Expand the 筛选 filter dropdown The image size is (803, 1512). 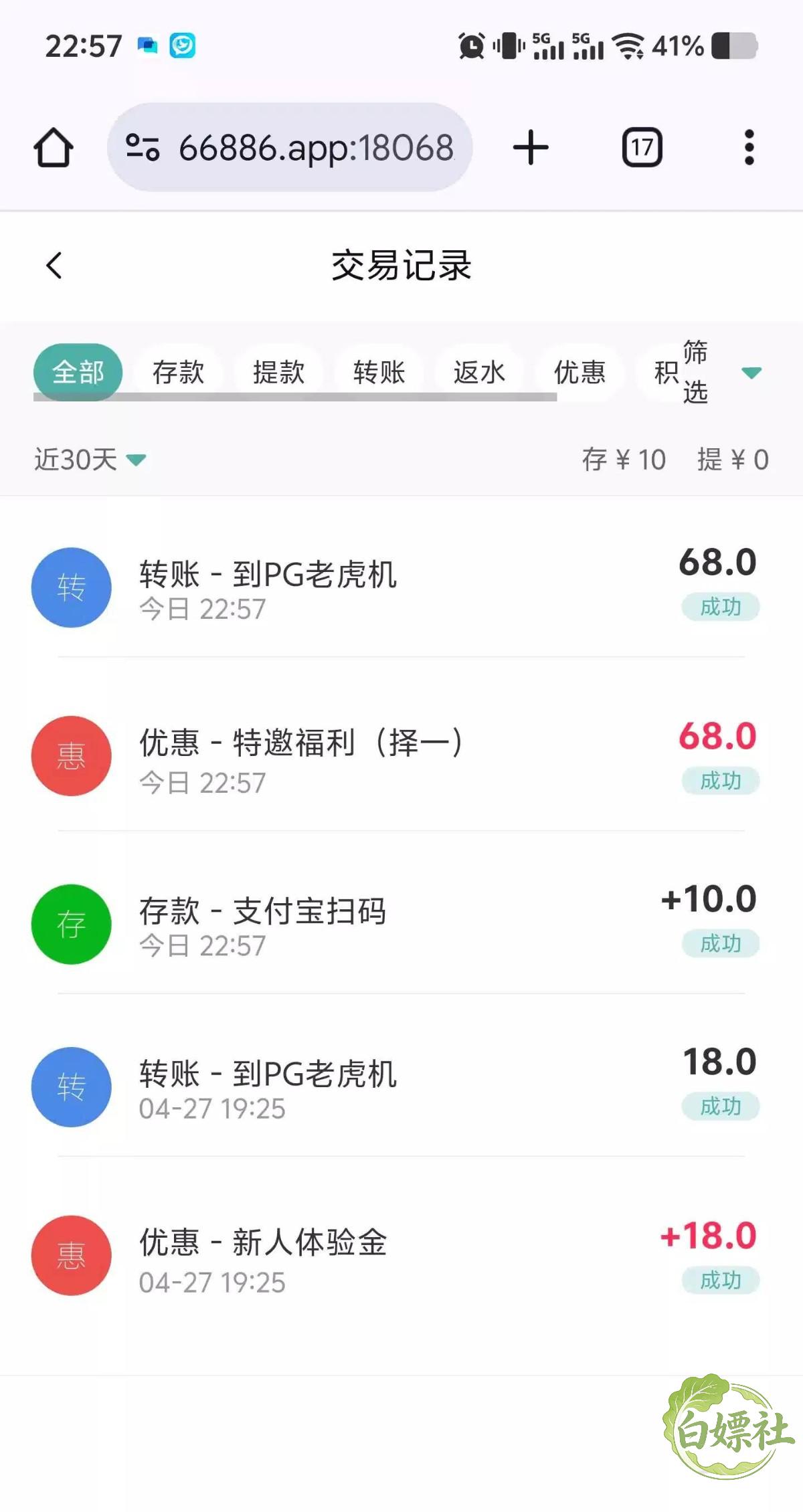[723, 372]
